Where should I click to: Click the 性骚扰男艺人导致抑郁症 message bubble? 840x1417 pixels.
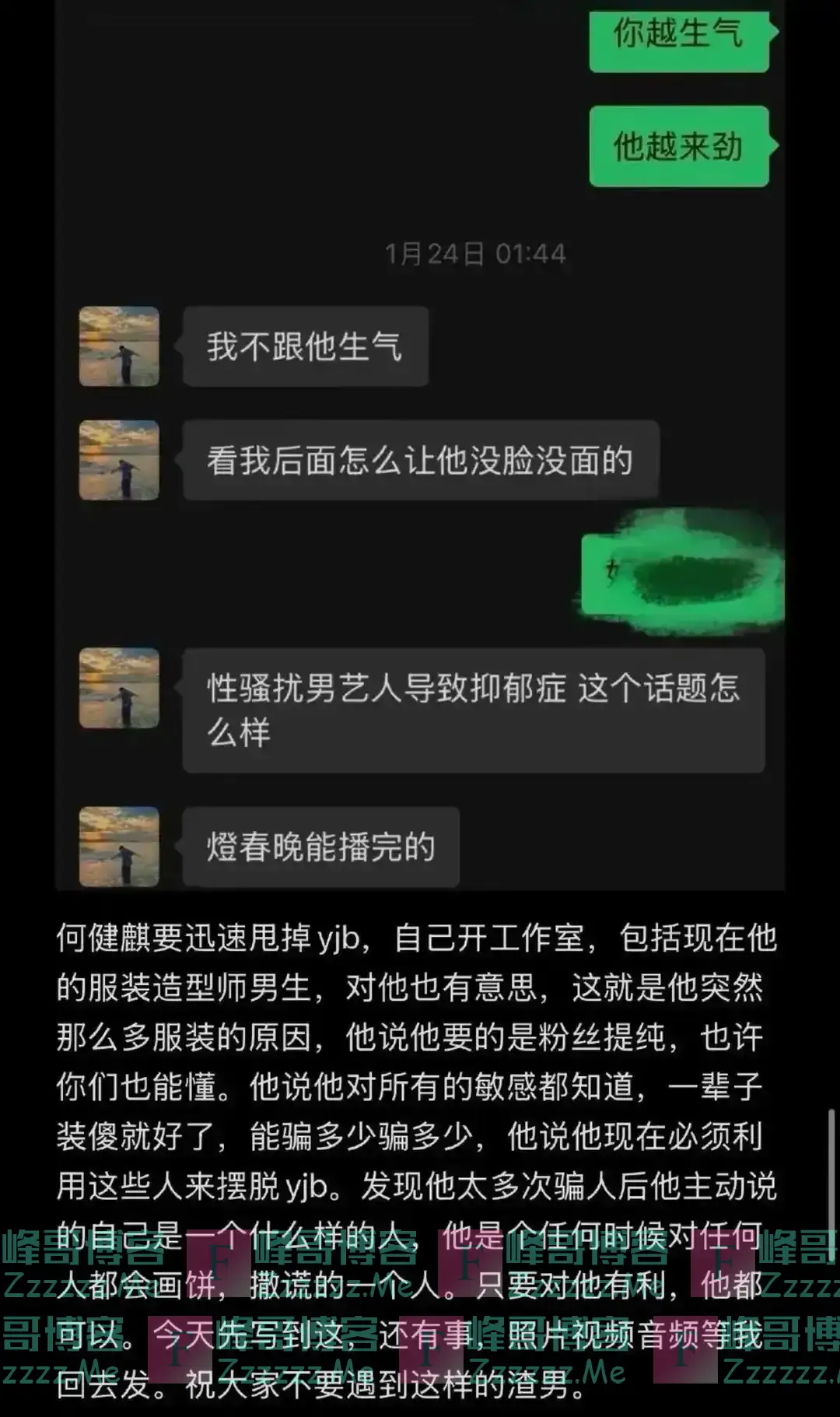(474, 712)
